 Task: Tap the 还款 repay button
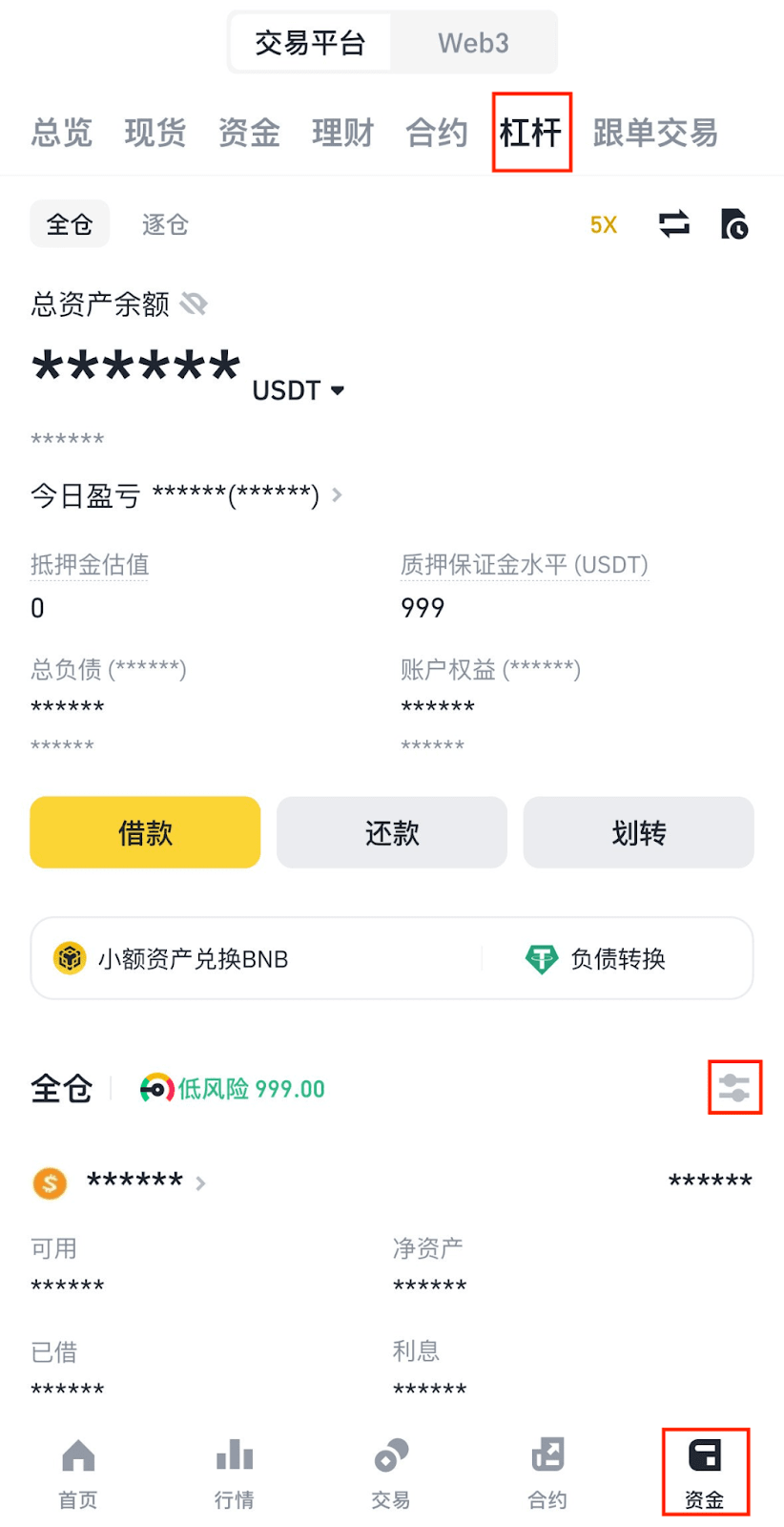click(391, 832)
